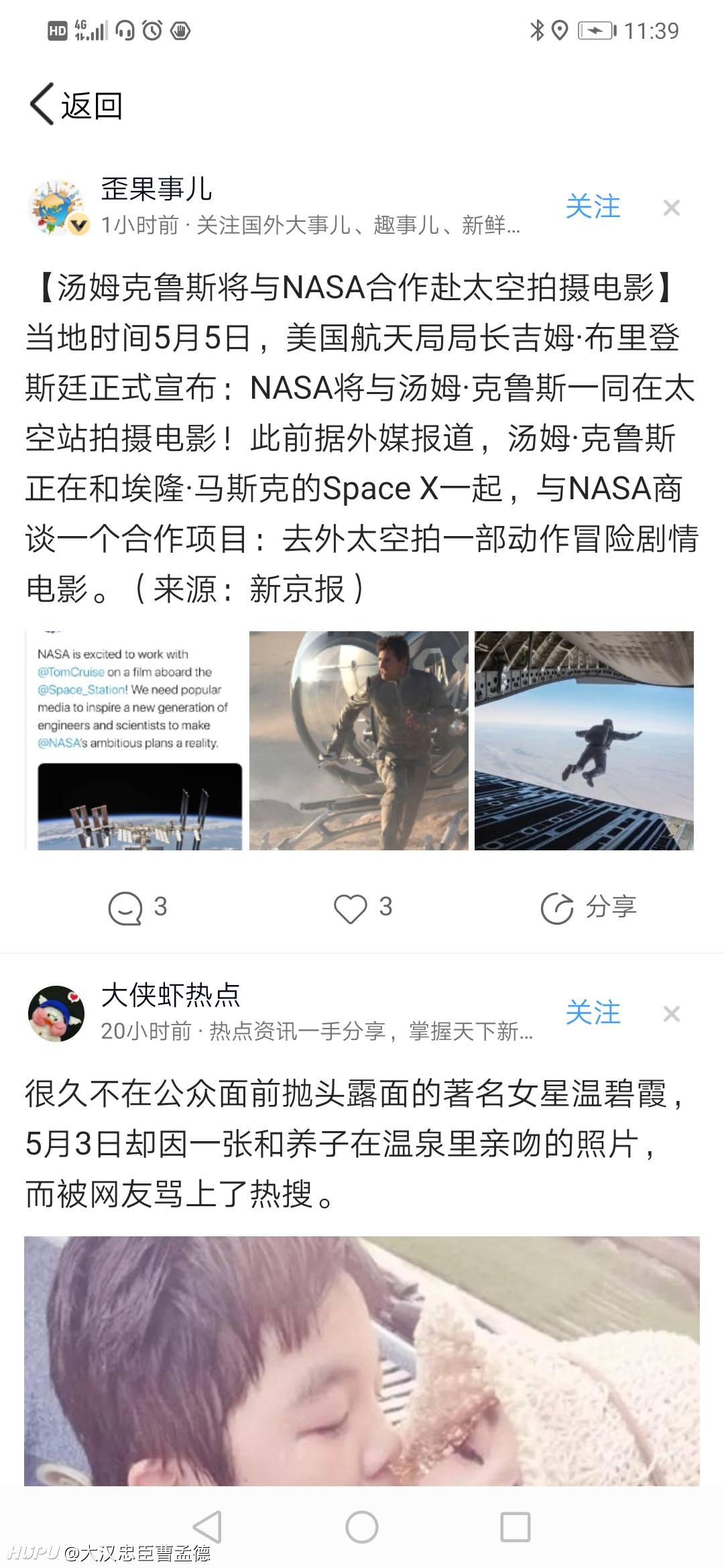Open the NASA tweet screenshot image

(134, 740)
